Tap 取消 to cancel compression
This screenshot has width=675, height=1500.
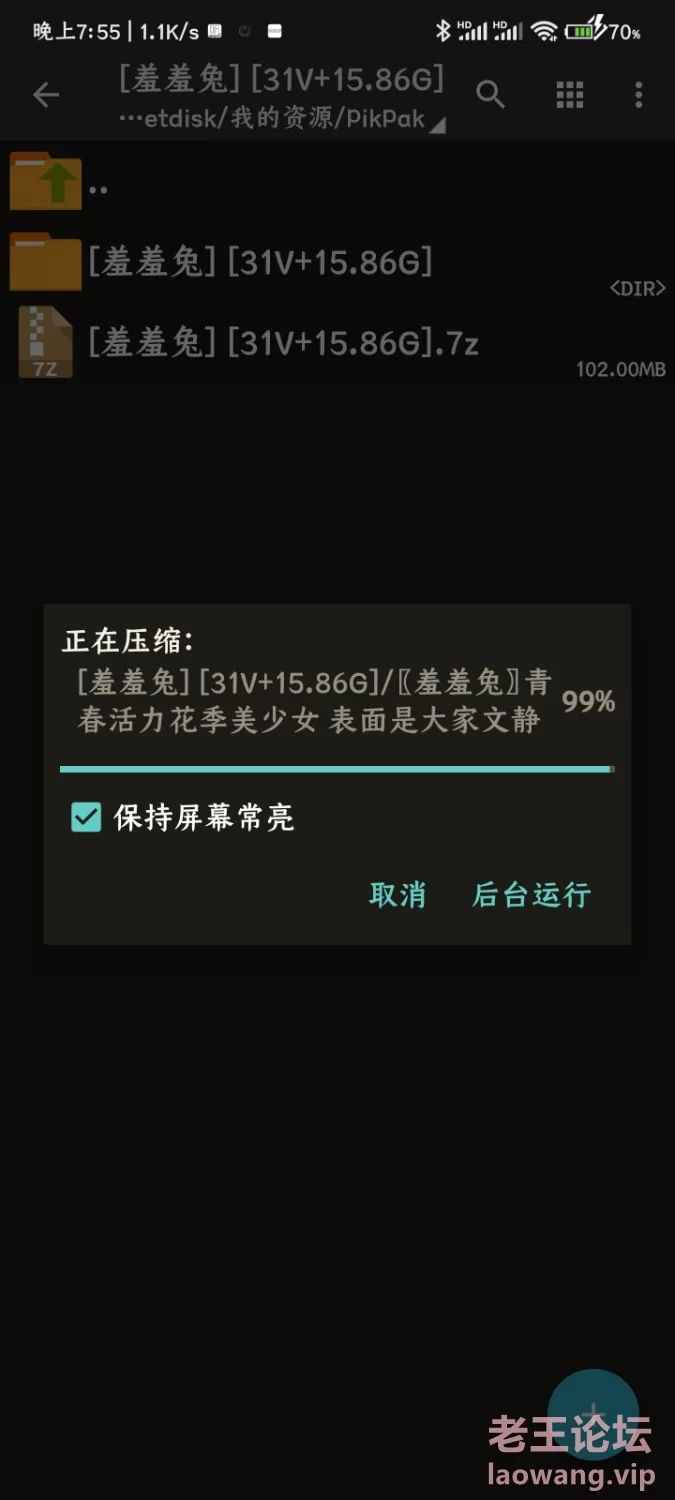pos(397,894)
